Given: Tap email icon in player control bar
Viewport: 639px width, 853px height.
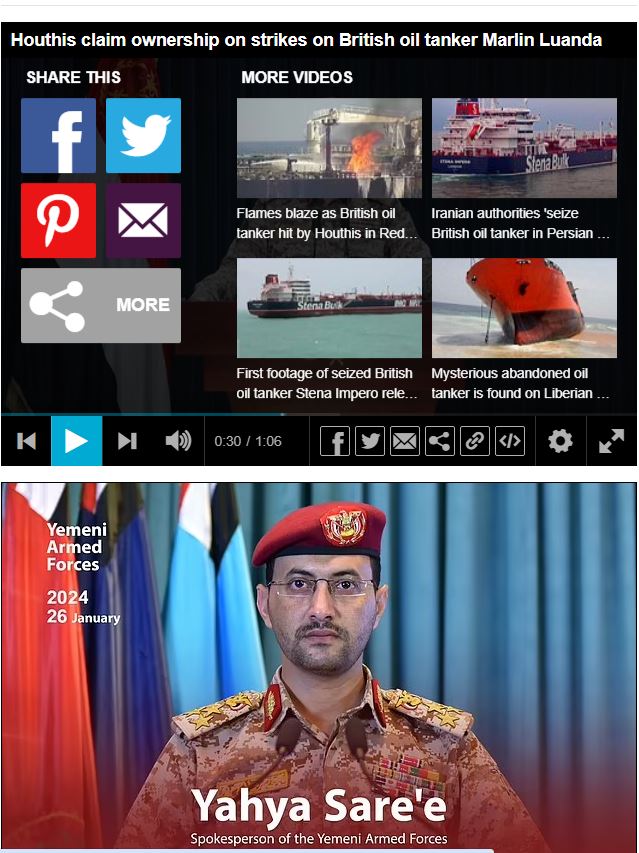Looking at the screenshot, I should coord(405,441).
